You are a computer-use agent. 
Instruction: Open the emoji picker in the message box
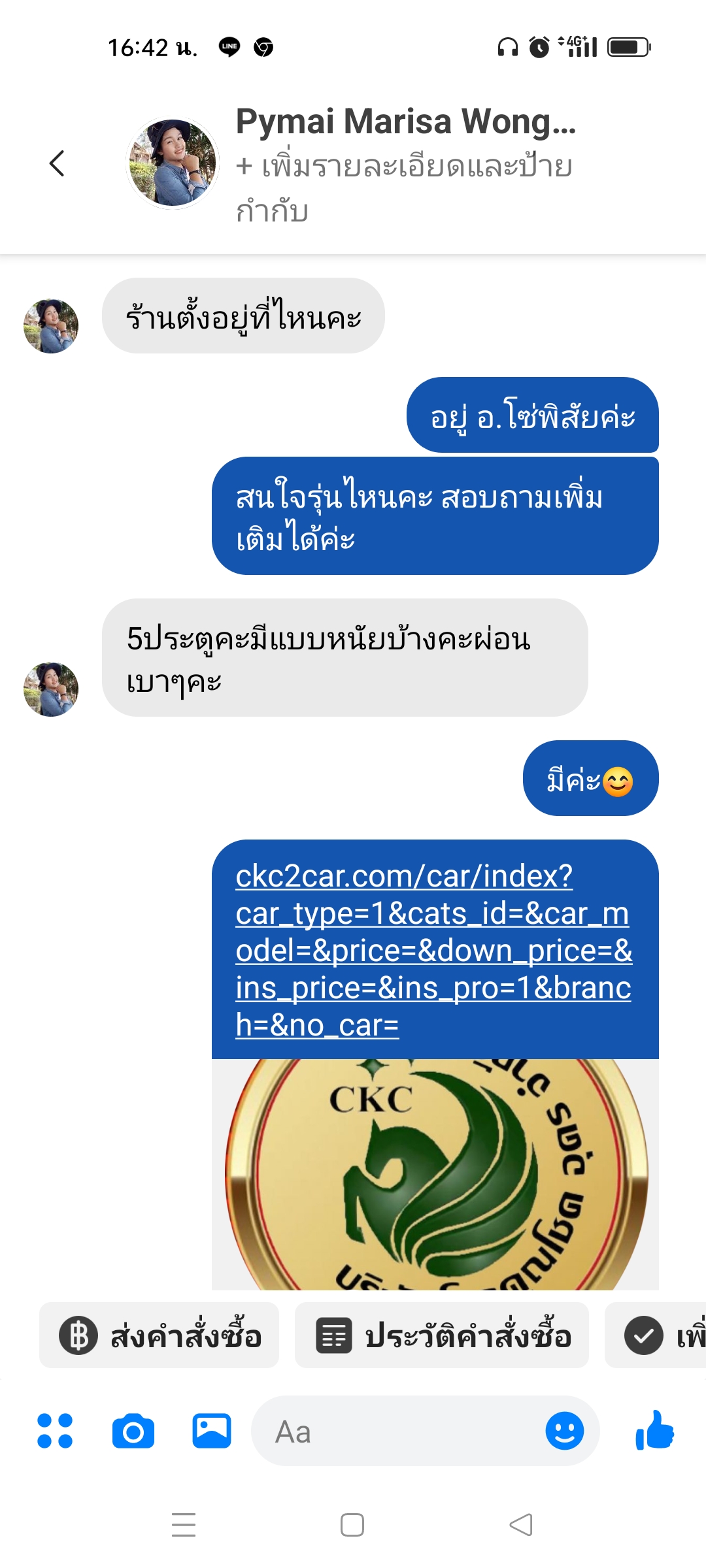(x=565, y=1431)
